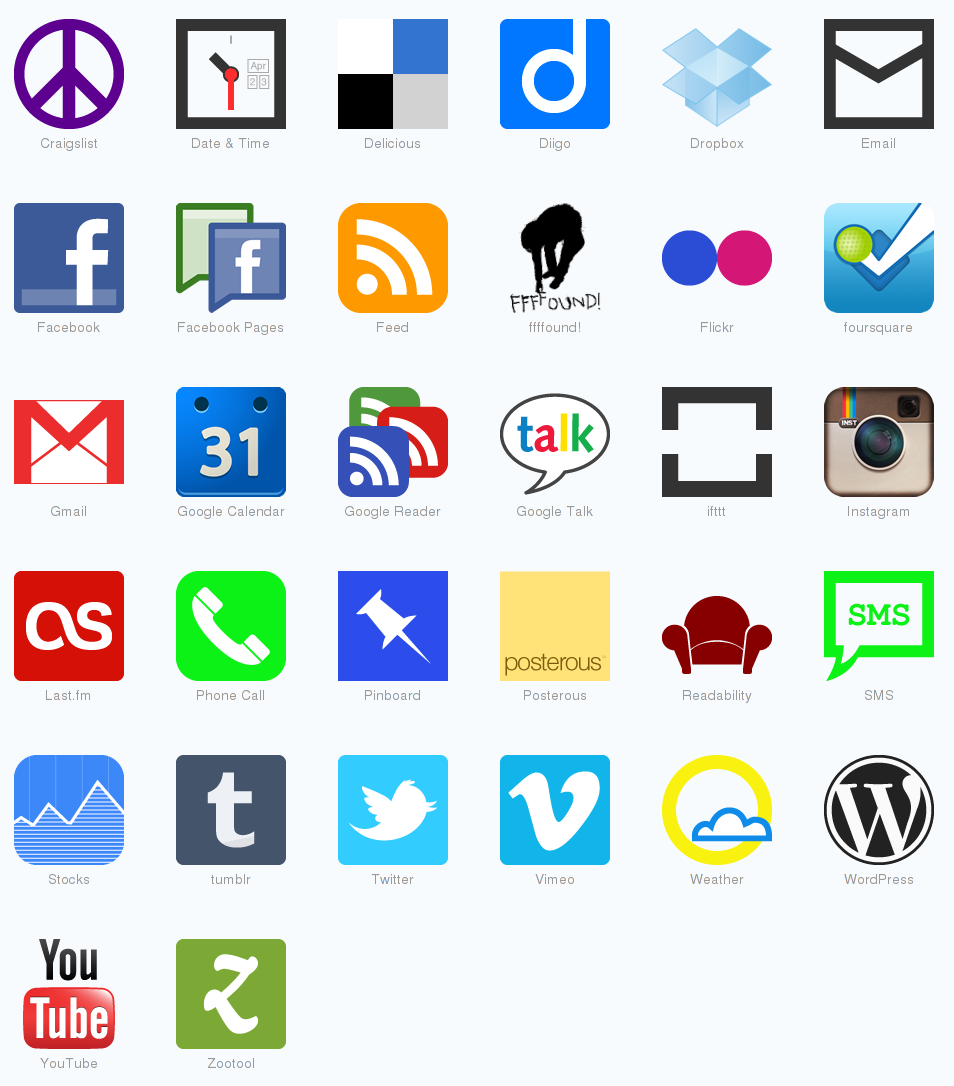Image resolution: width=954 pixels, height=1086 pixels.
Task: Open the Facebook Pages channel
Action: coord(231,258)
